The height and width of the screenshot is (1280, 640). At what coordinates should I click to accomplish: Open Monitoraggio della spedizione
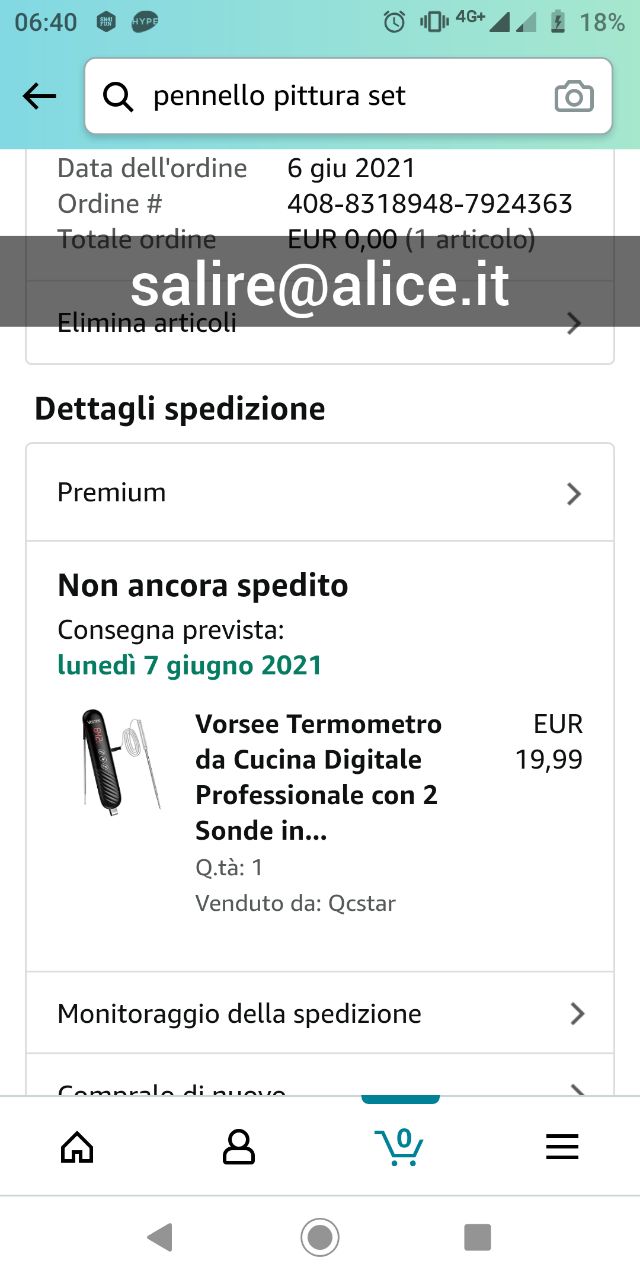tap(320, 1013)
